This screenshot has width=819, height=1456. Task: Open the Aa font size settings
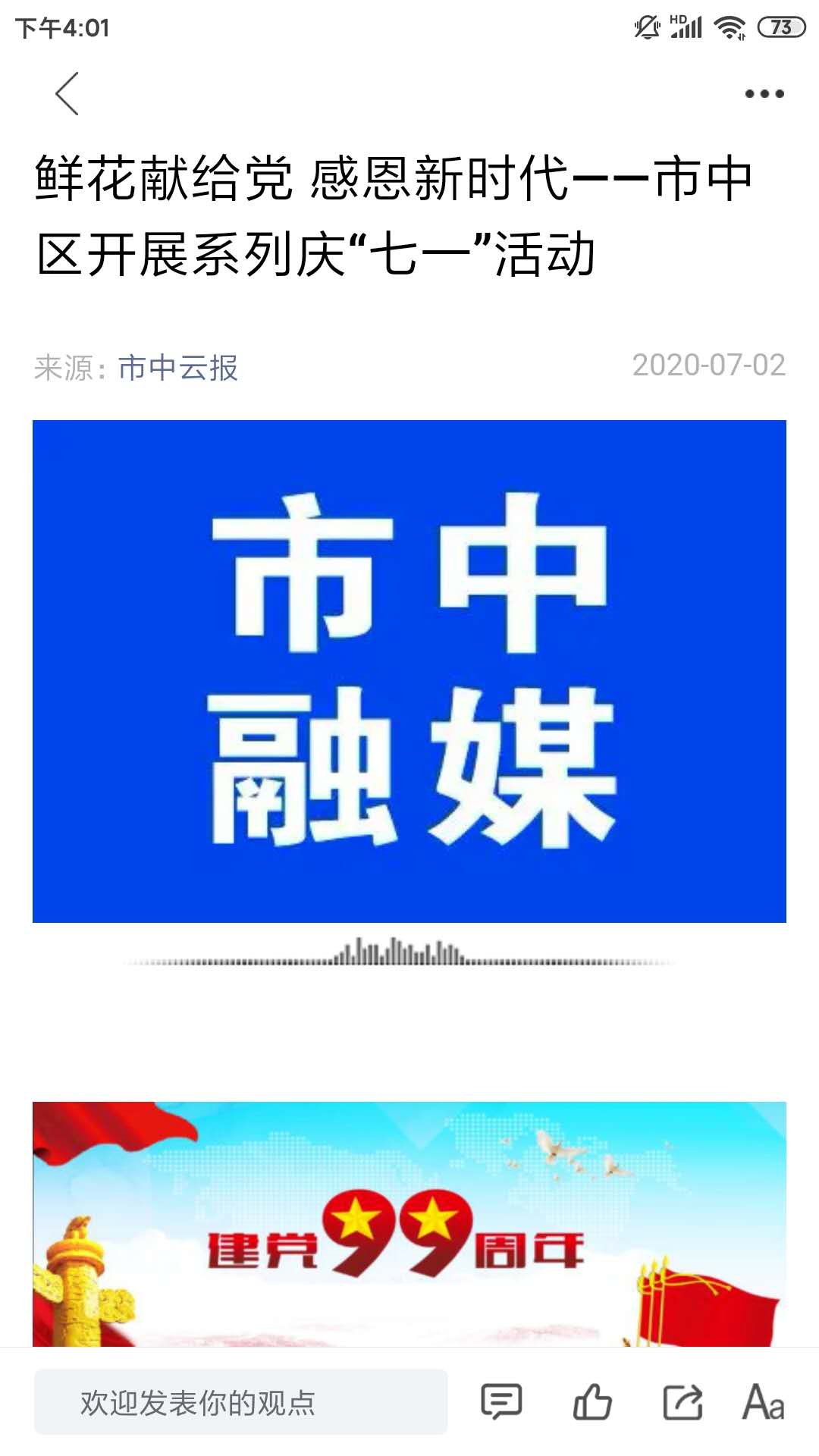763,1401
